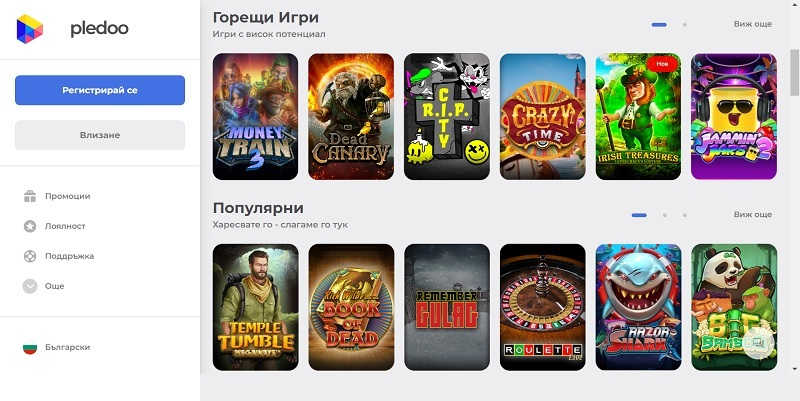800x401 pixels.
Task: View more in Горещи Игри section
Action: pos(752,24)
